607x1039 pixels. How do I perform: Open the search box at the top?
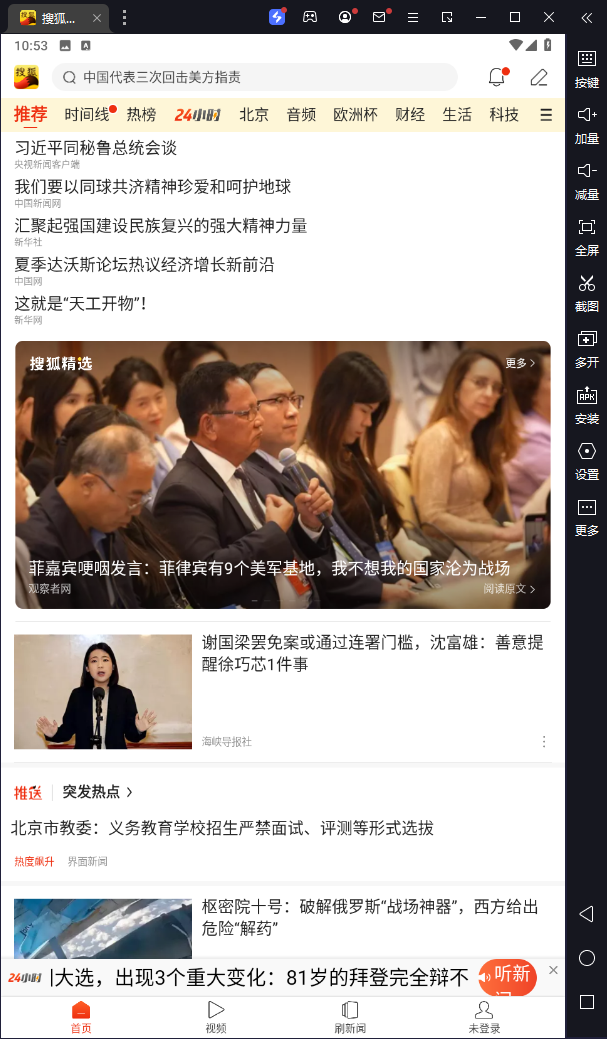[x=255, y=77]
